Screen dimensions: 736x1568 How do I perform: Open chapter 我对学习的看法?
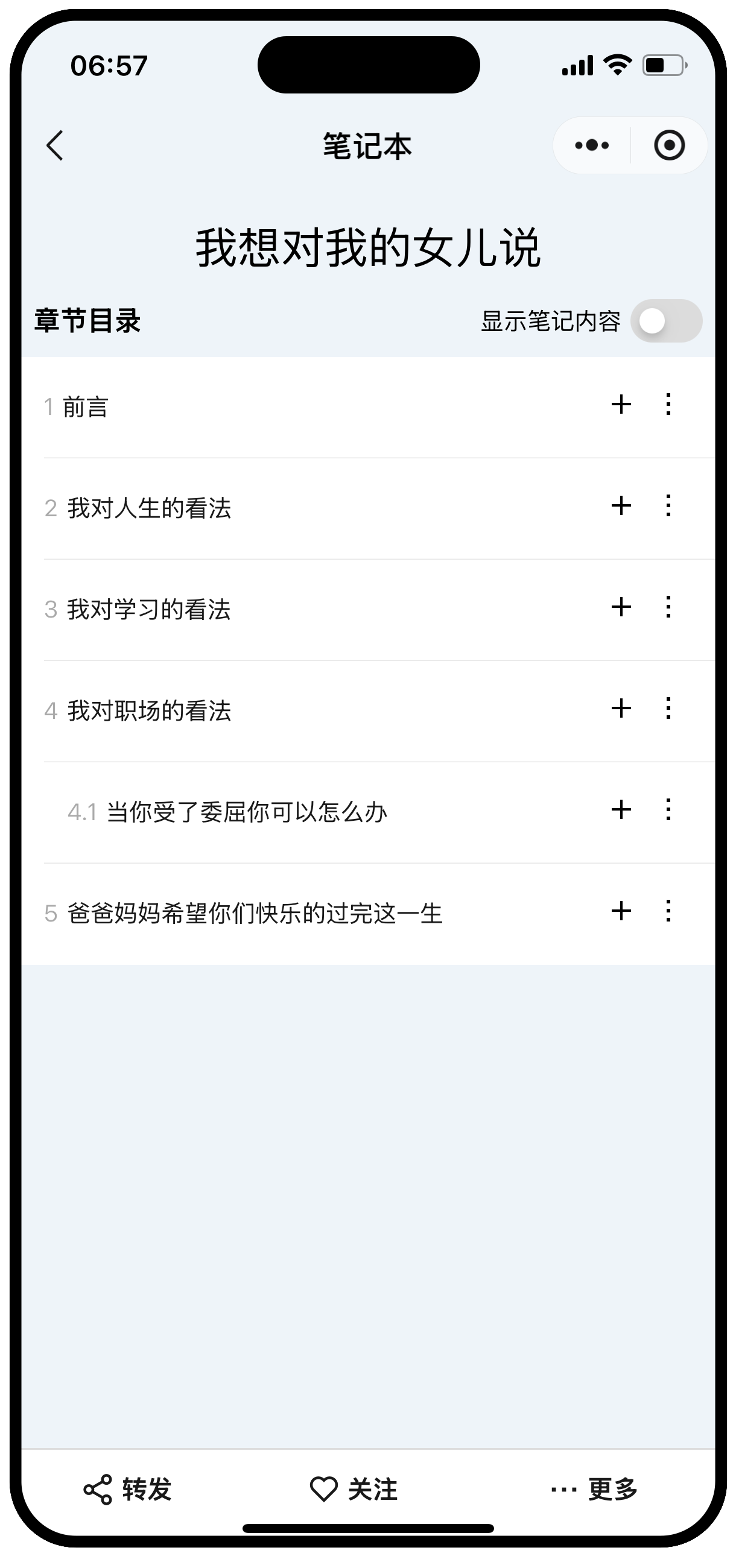click(149, 609)
